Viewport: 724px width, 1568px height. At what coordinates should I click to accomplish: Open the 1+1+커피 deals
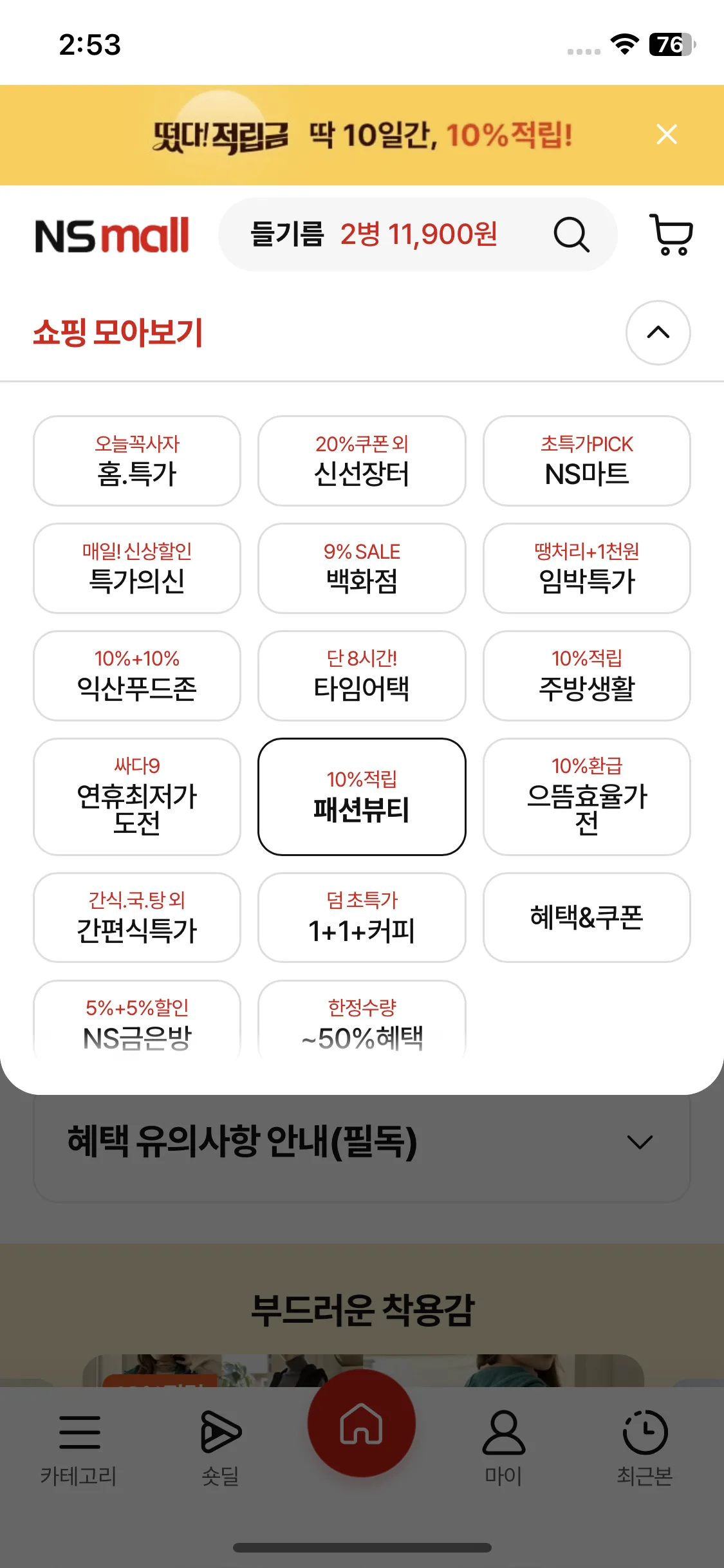(x=362, y=917)
